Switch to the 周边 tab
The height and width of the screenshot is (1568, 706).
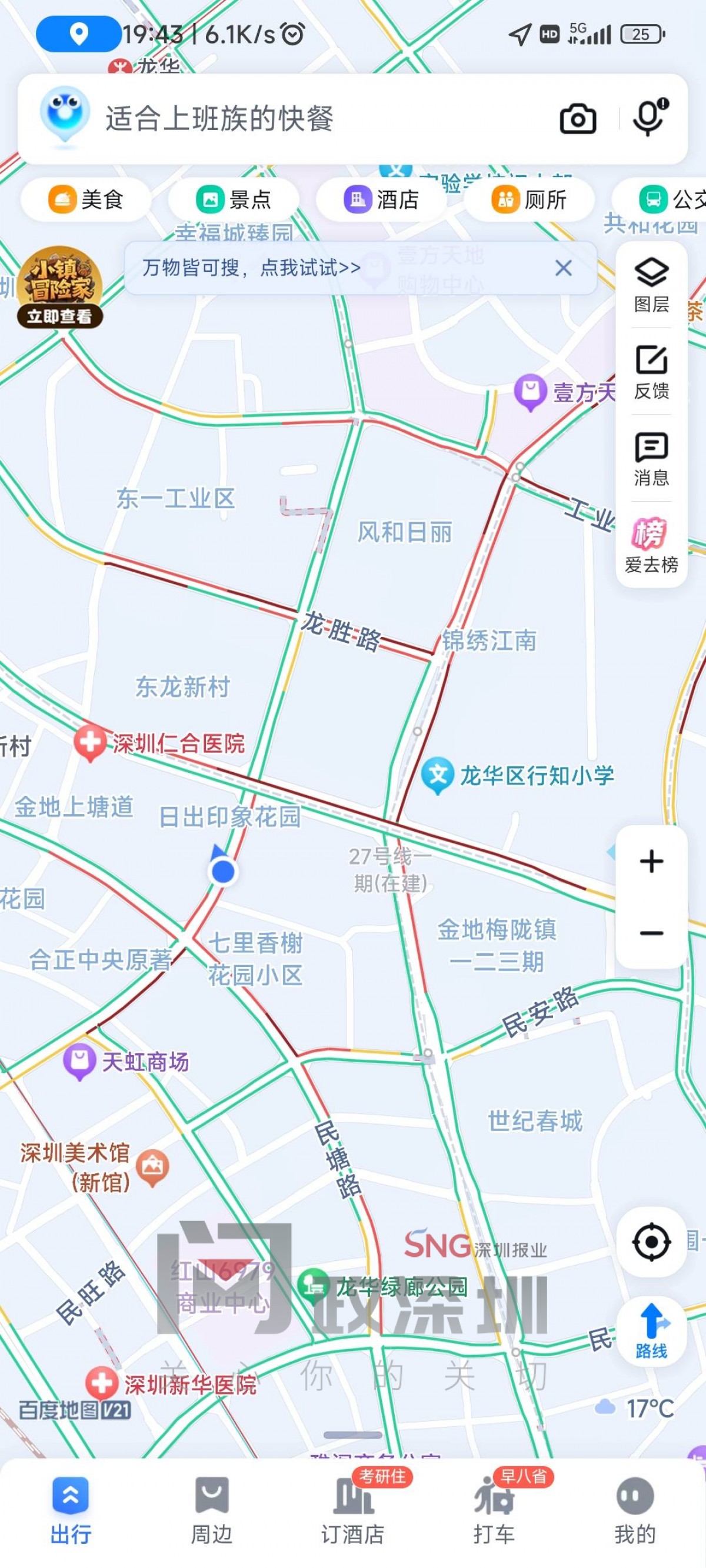point(211,1511)
